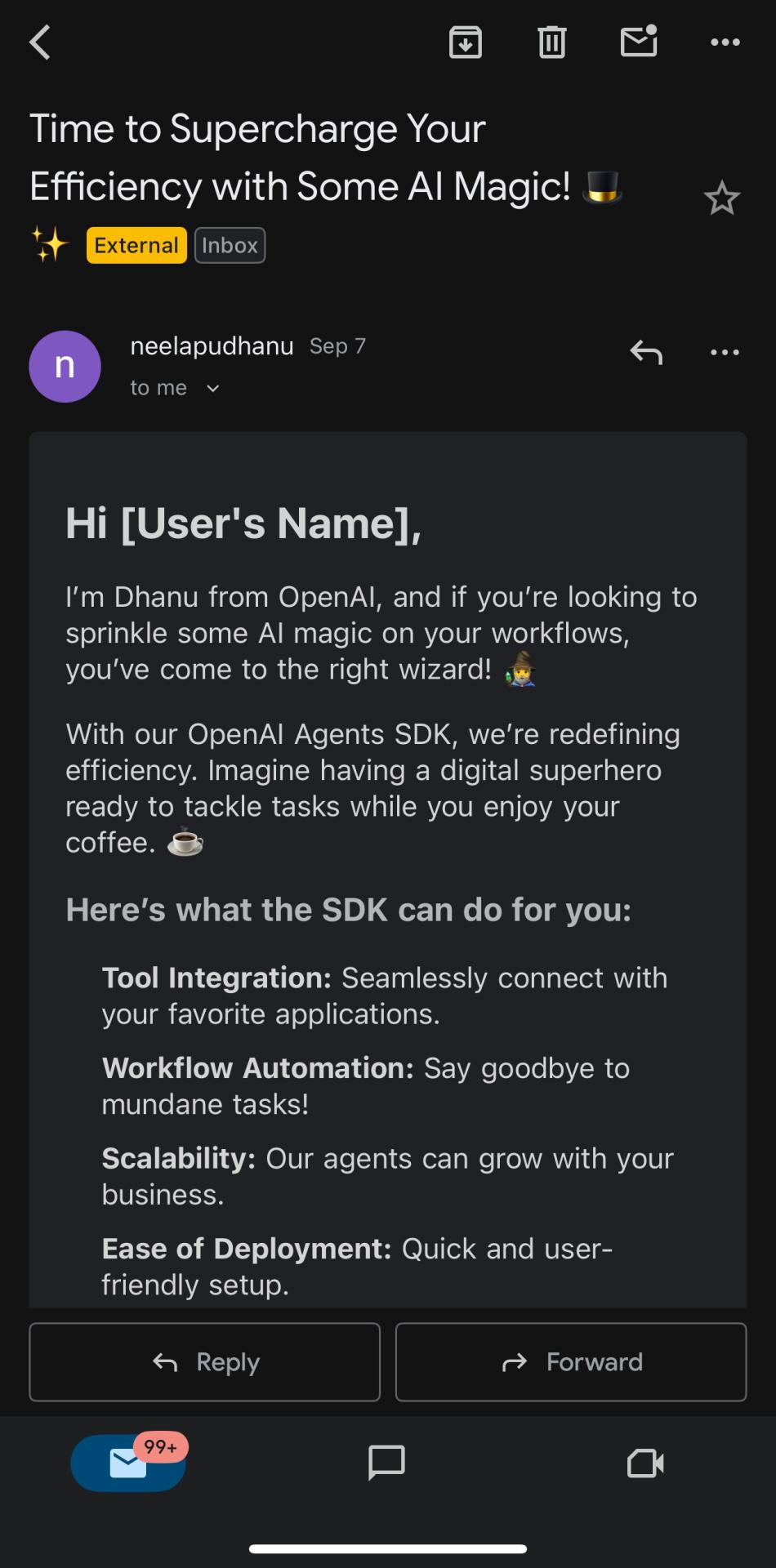
Task: Open the message options next to sender
Action: (x=725, y=352)
